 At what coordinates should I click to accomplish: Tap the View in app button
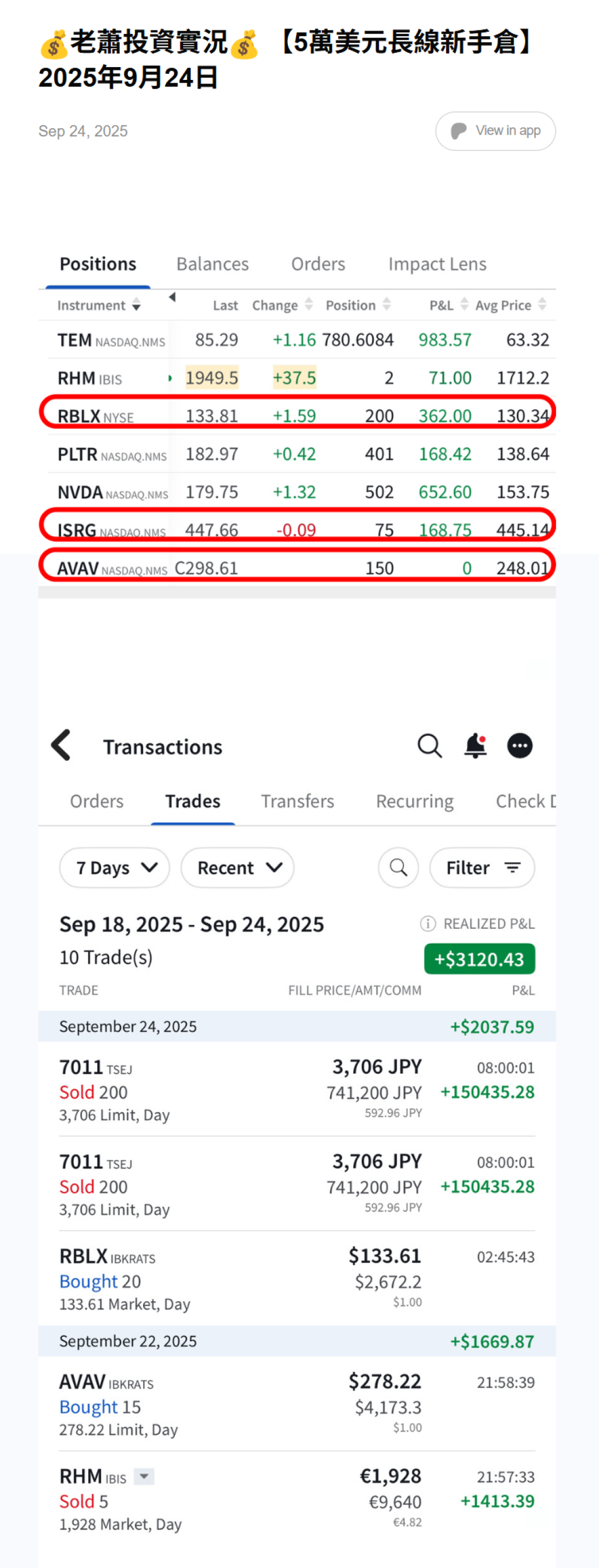click(x=495, y=131)
